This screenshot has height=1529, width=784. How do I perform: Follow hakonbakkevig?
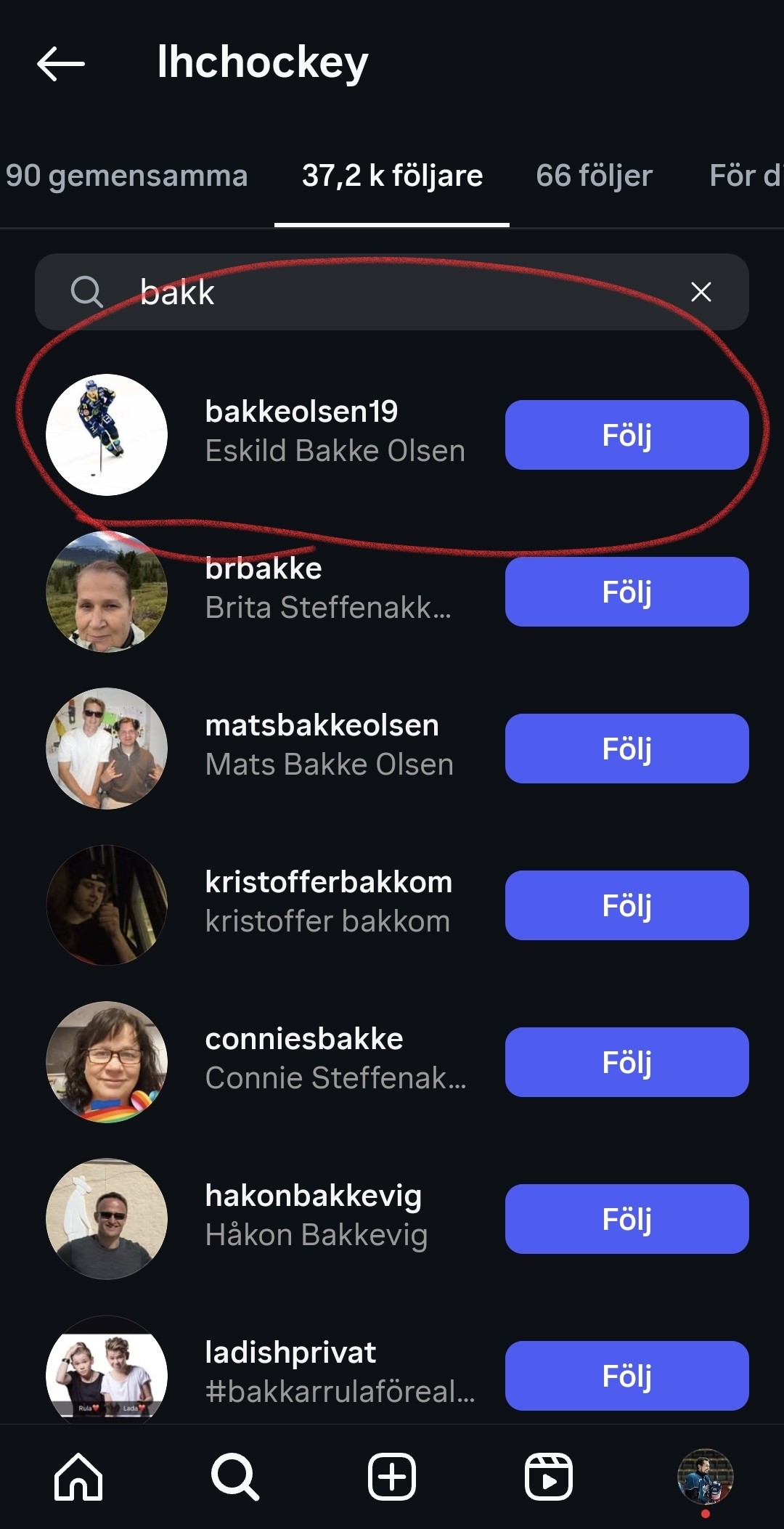click(x=626, y=1219)
